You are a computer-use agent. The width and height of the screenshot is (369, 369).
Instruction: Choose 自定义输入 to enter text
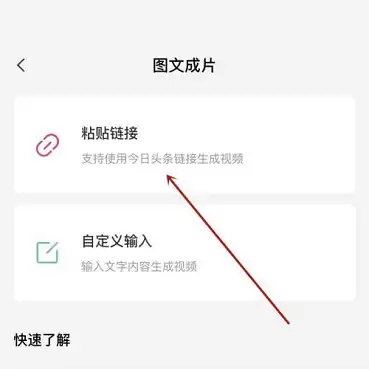184,253
